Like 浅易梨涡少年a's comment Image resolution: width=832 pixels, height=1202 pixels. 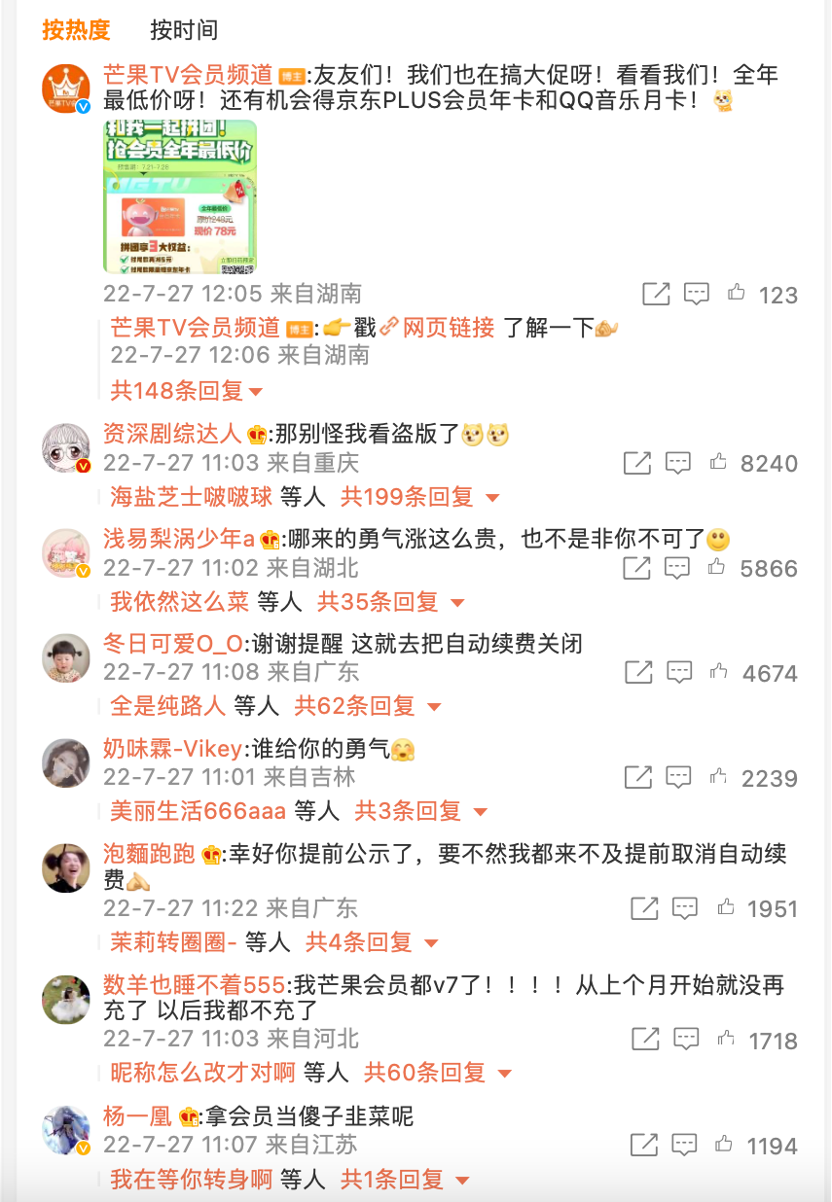718,568
